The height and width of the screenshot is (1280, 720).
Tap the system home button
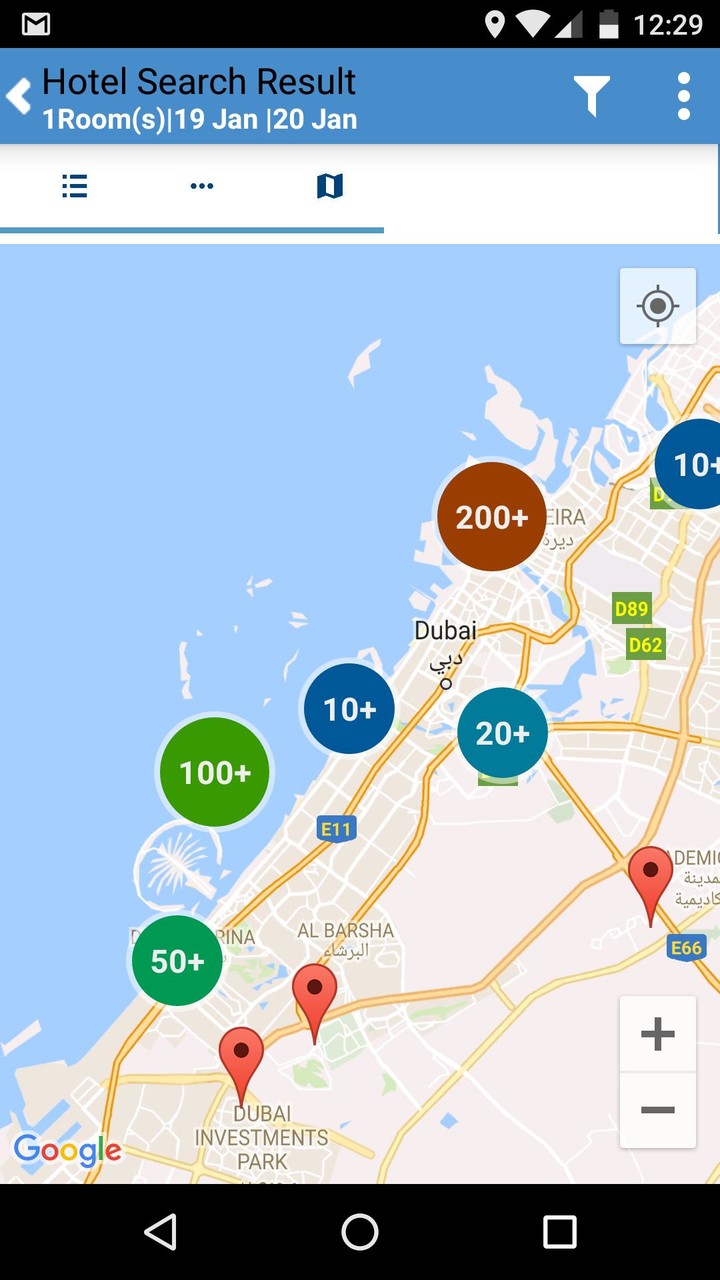[360, 1232]
